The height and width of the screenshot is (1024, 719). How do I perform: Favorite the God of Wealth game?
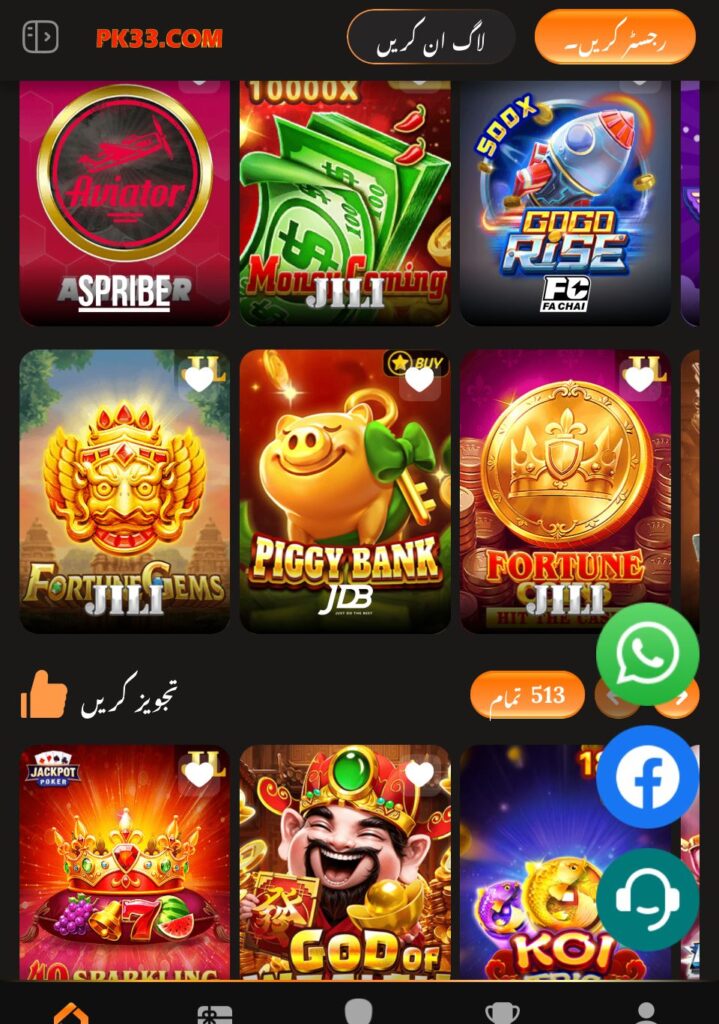[x=419, y=773]
